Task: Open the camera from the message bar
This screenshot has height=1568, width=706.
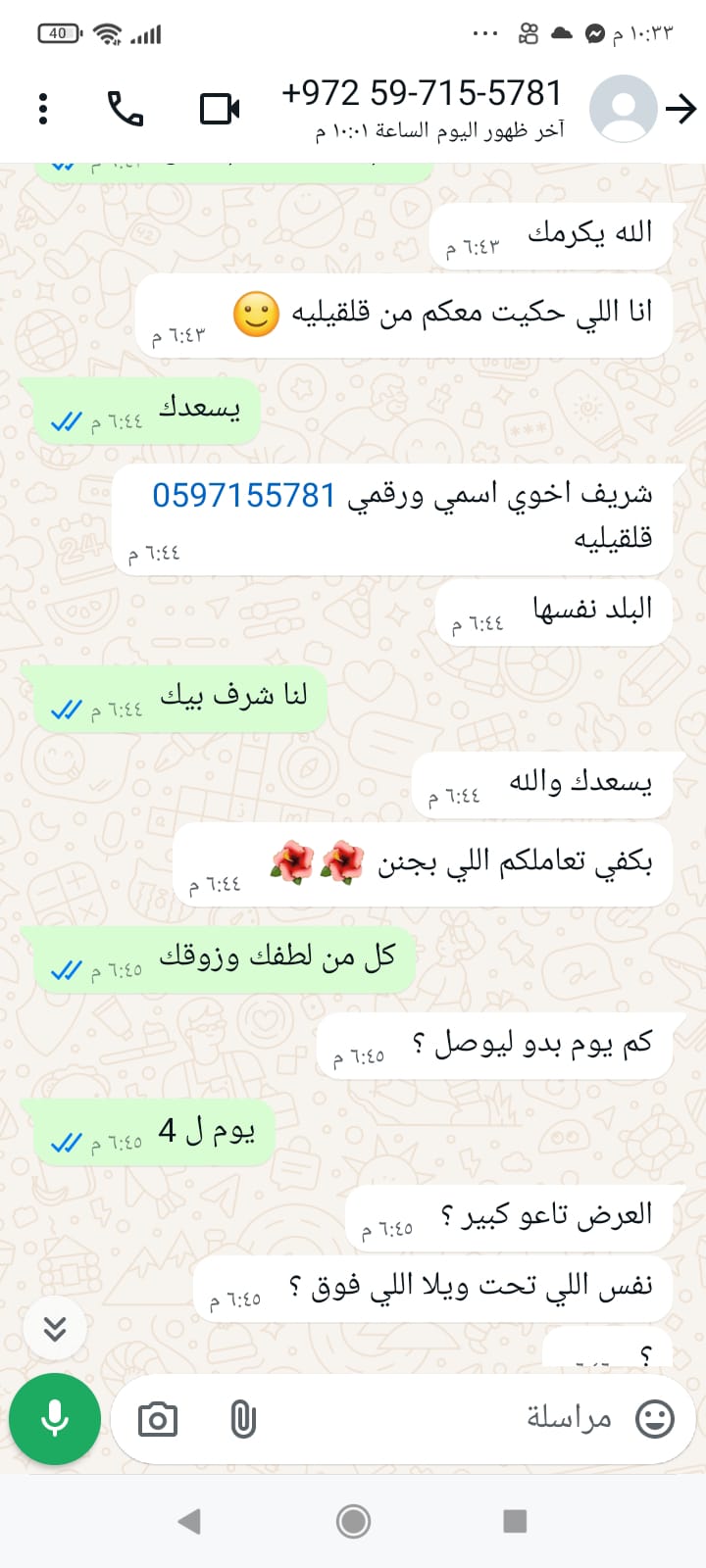Action: 158,1419
